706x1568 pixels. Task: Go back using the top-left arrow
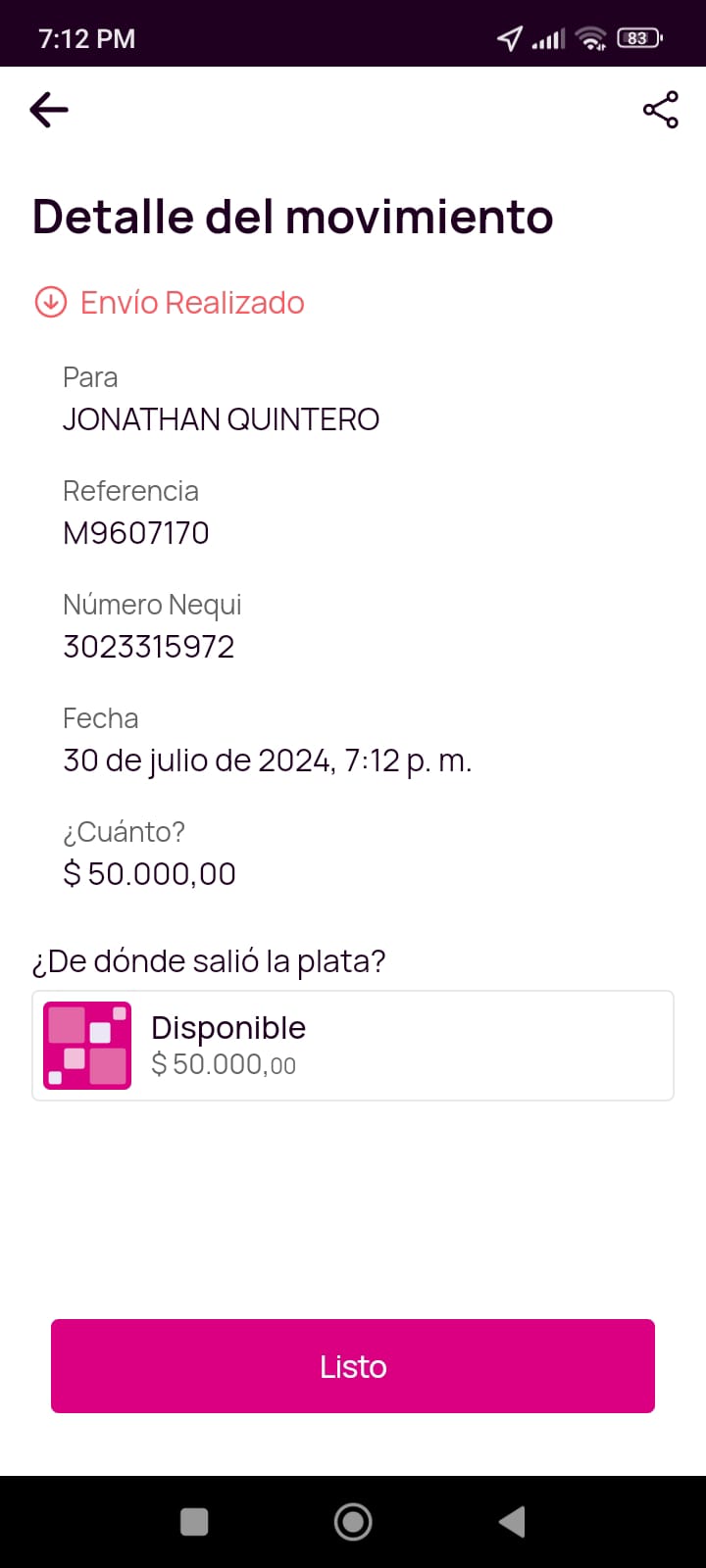[x=49, y=110]
